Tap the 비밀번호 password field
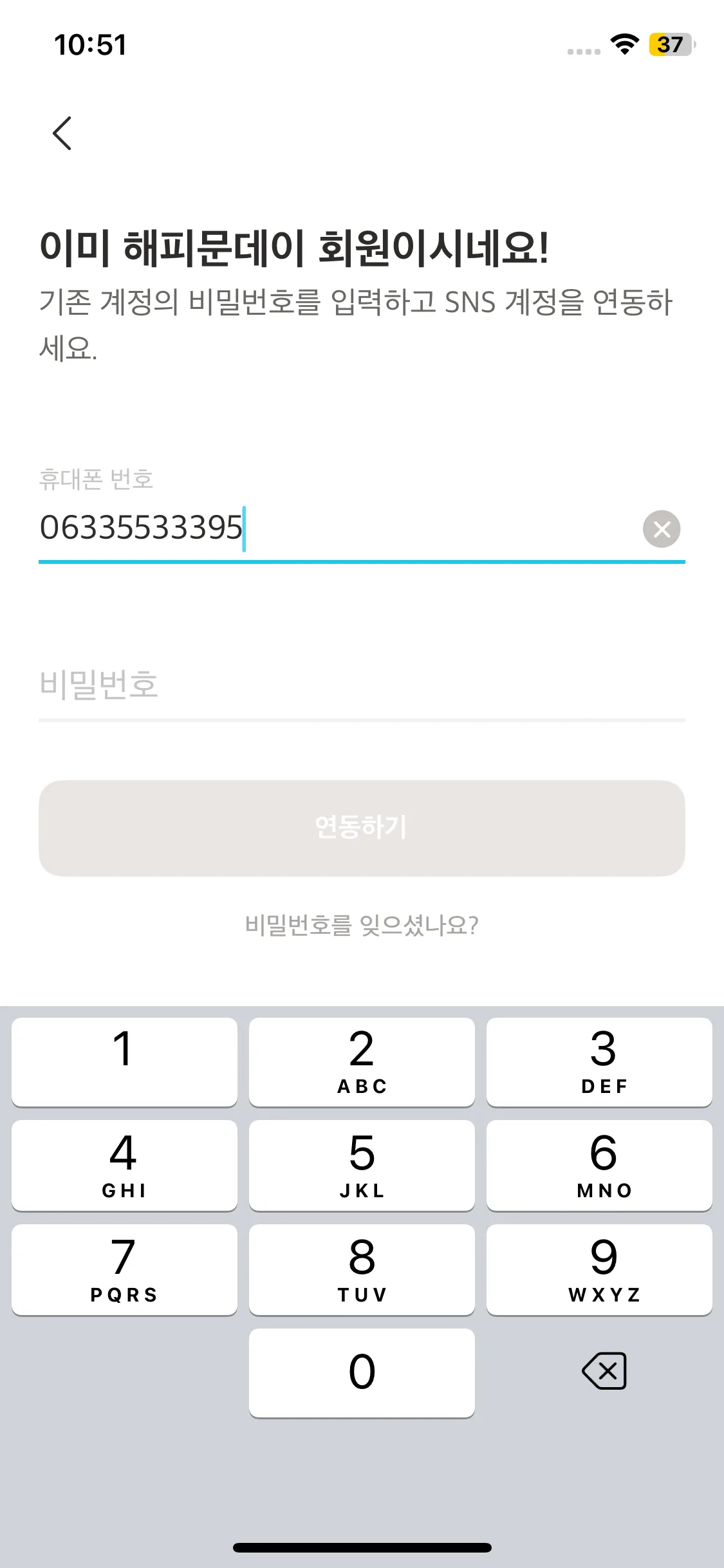The width and height of the screenshot is (724, 1568). (x=360, y=685)
